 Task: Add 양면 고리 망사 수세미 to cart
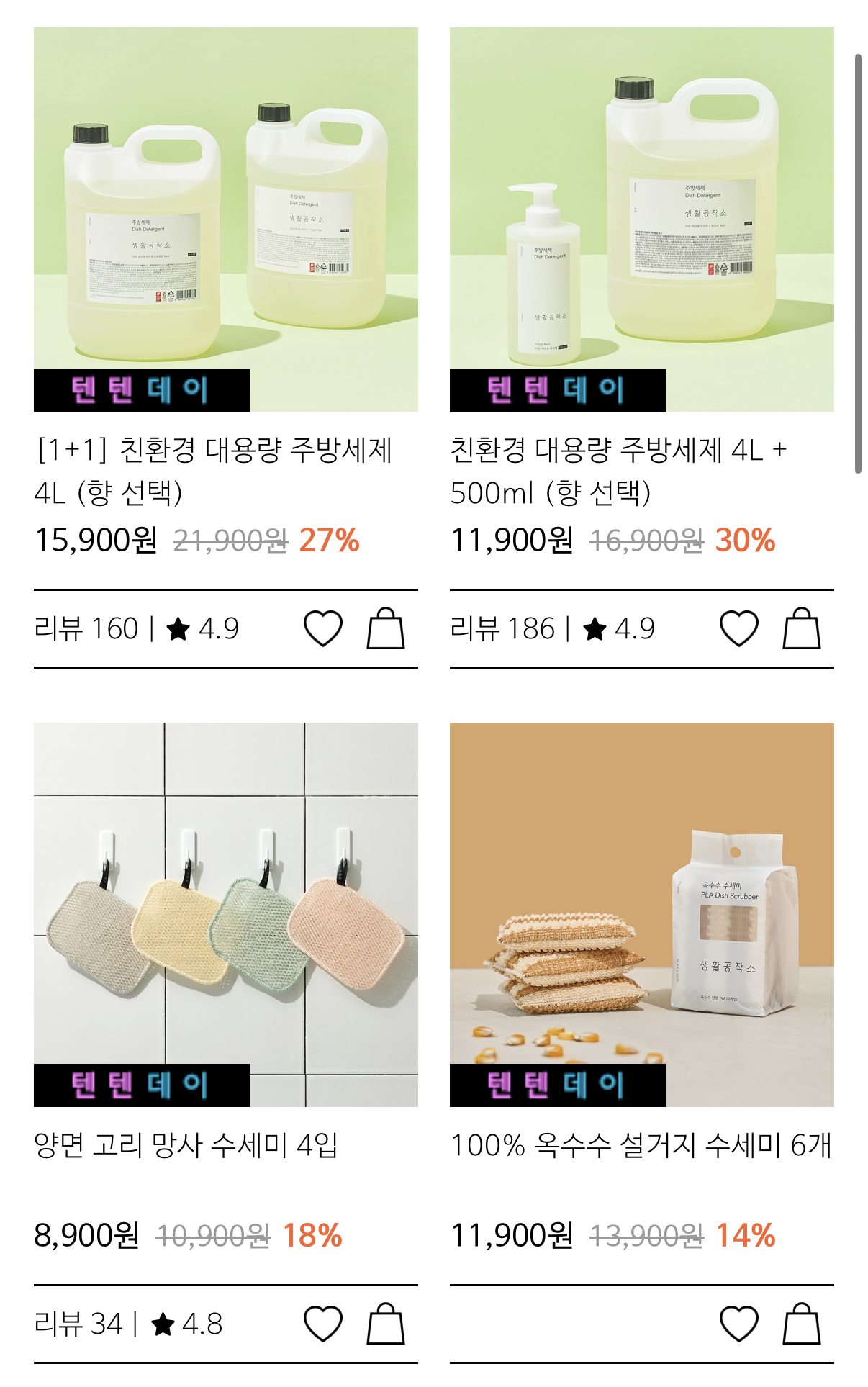(x=386, y=1323)
